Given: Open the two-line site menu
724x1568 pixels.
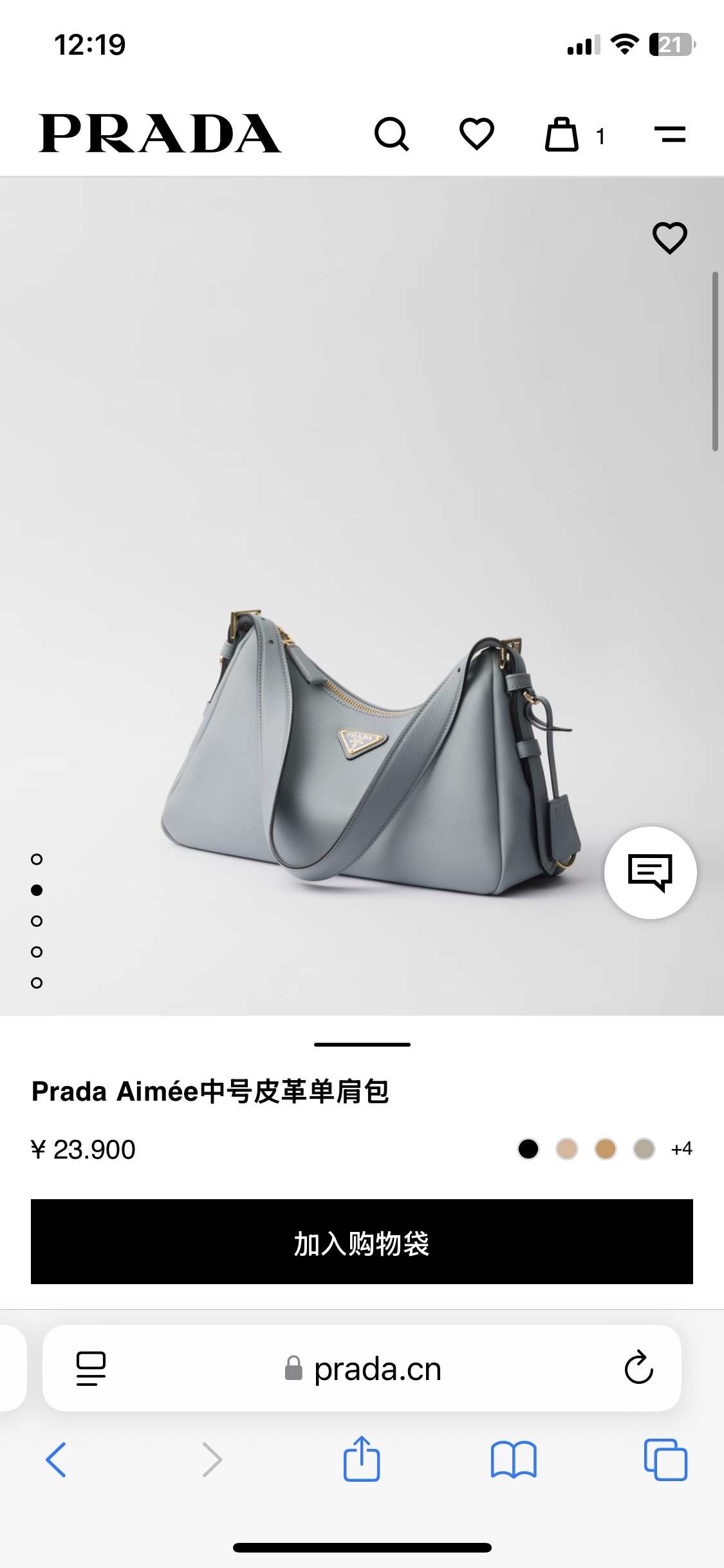Looking at the screenshot, I should click(669, 135).
